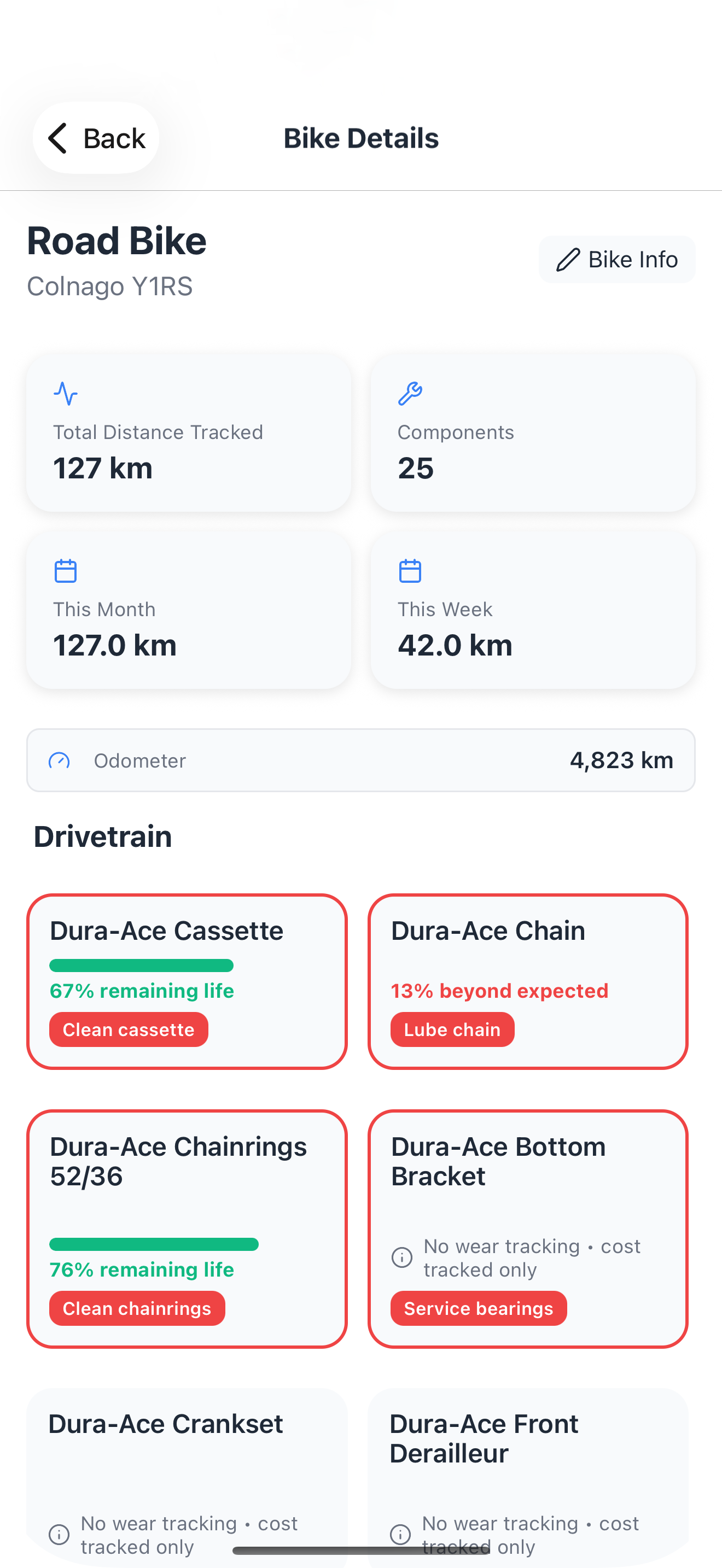This screenshot has height=1568, width=722.
Task: Tap the Lube chain chip
Action: 452,1029
